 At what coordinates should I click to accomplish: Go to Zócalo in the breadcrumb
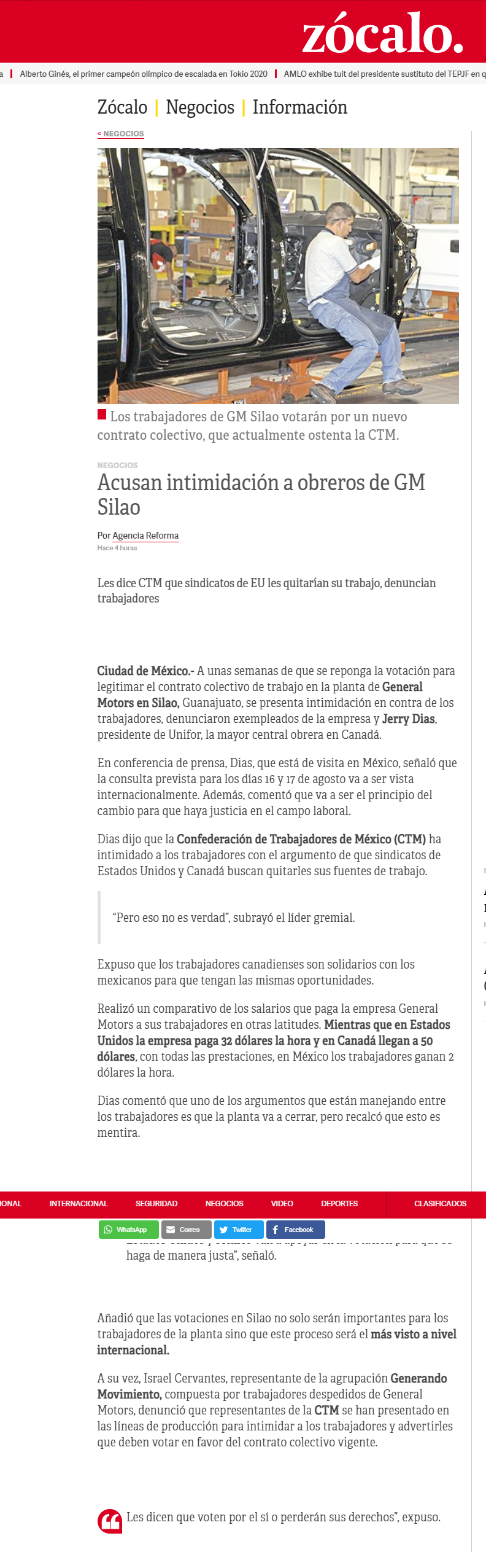pos(122,107)
